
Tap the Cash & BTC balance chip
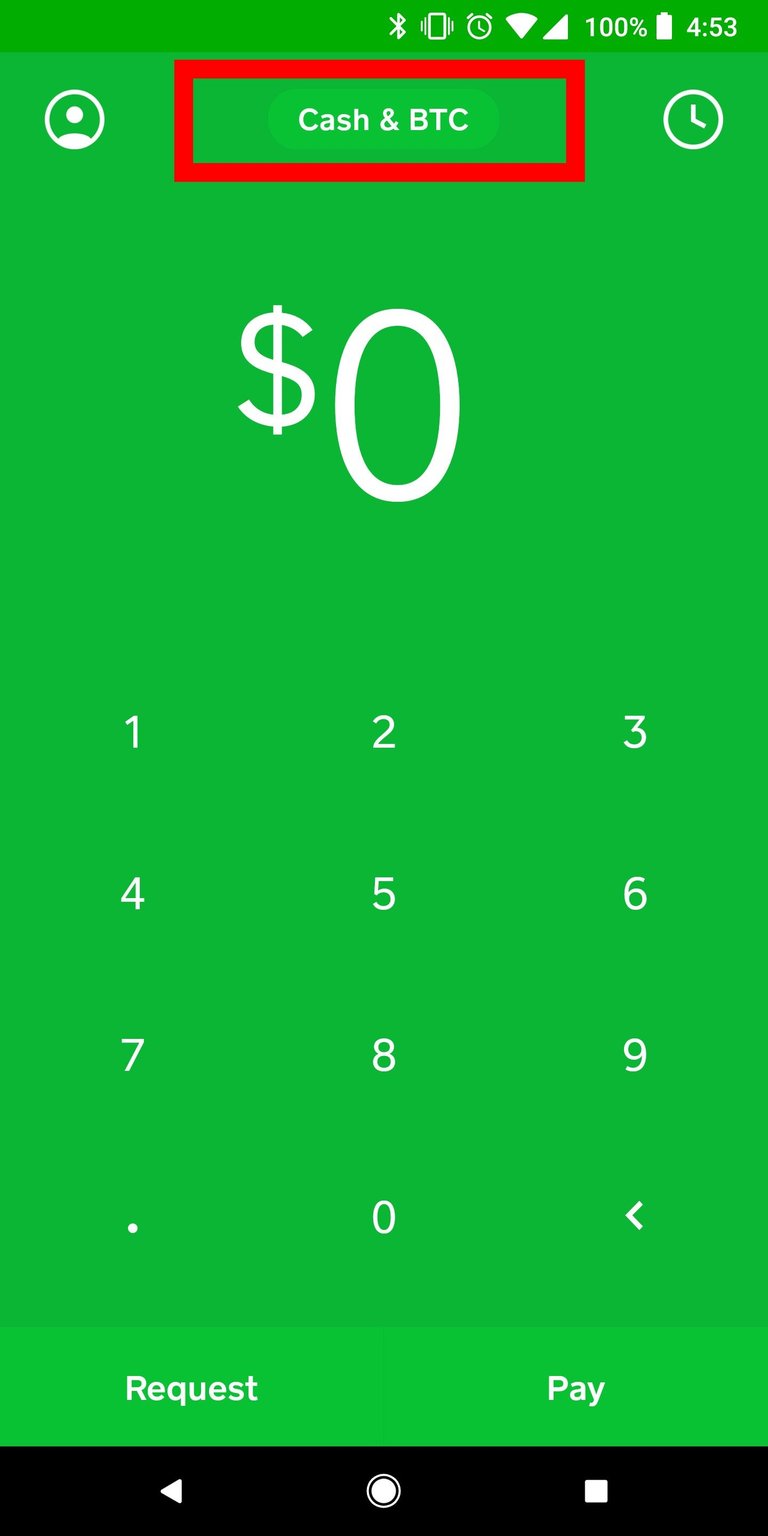383,120
